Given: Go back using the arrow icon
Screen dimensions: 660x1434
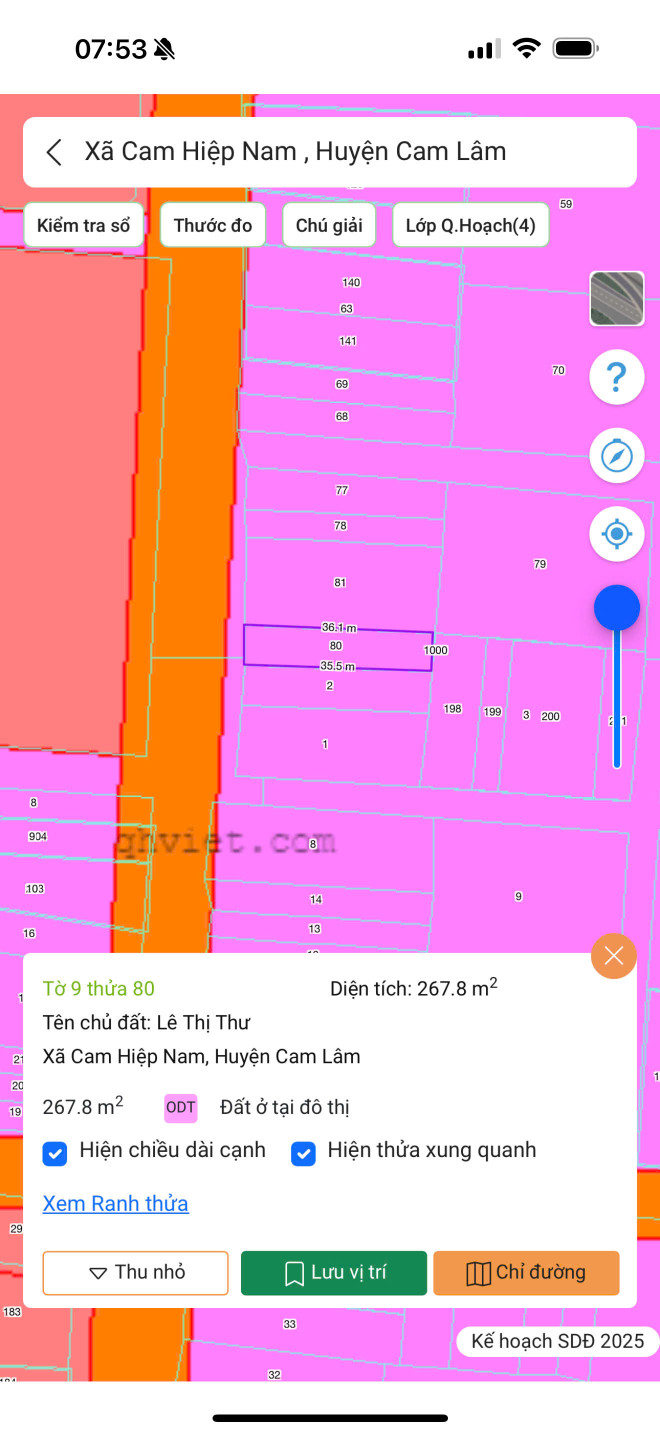Looking at the screenshot, I should click(54, 152).
